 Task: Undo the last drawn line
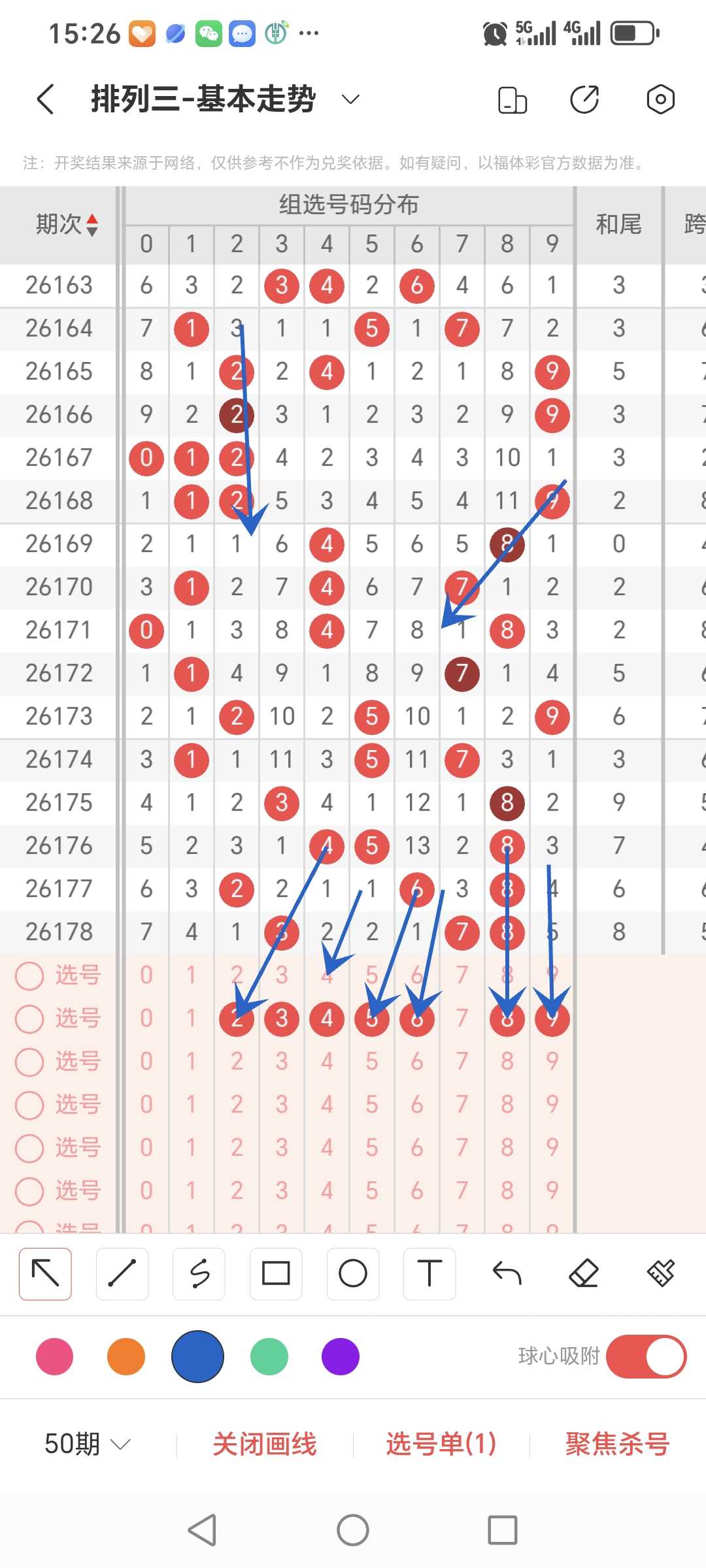(507, 1273)
